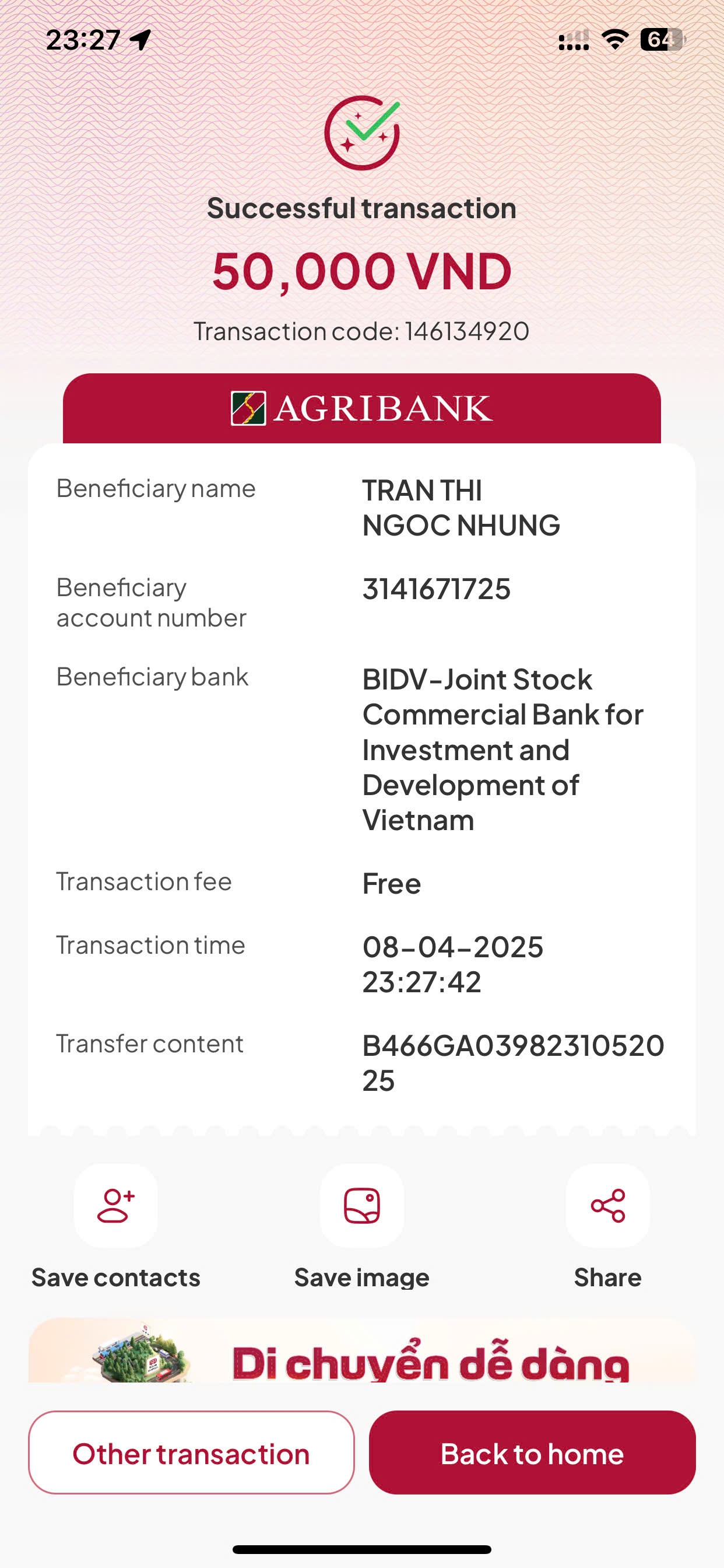This screenshot has height=1568, width=724.
Task: Start another transaction
Action: tap(191, 1452)
